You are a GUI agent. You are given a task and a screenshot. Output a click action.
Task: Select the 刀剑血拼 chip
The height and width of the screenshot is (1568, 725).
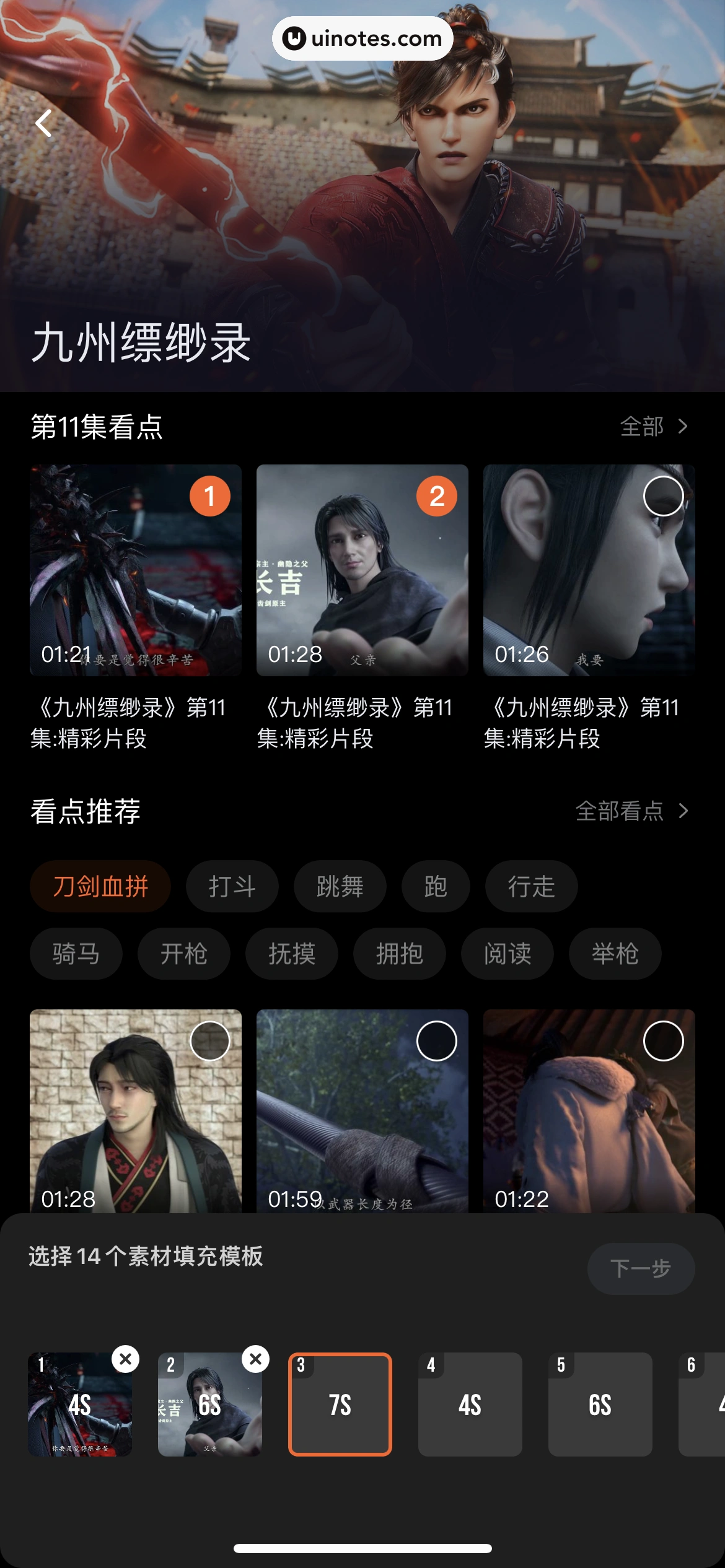click(100, 886)
